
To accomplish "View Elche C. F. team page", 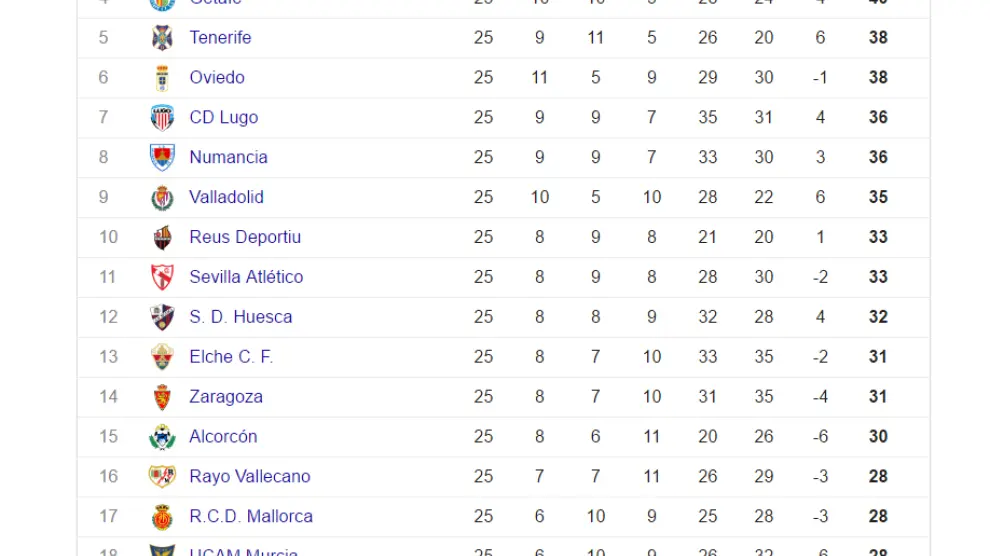I will point(231,358).
